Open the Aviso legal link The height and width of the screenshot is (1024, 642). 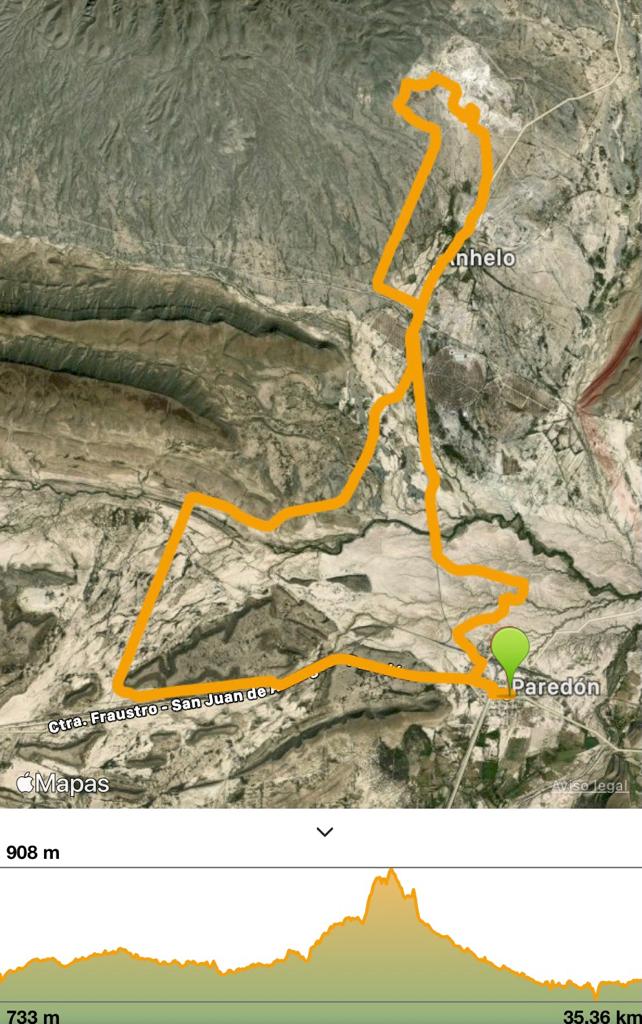tap(590, 786)
